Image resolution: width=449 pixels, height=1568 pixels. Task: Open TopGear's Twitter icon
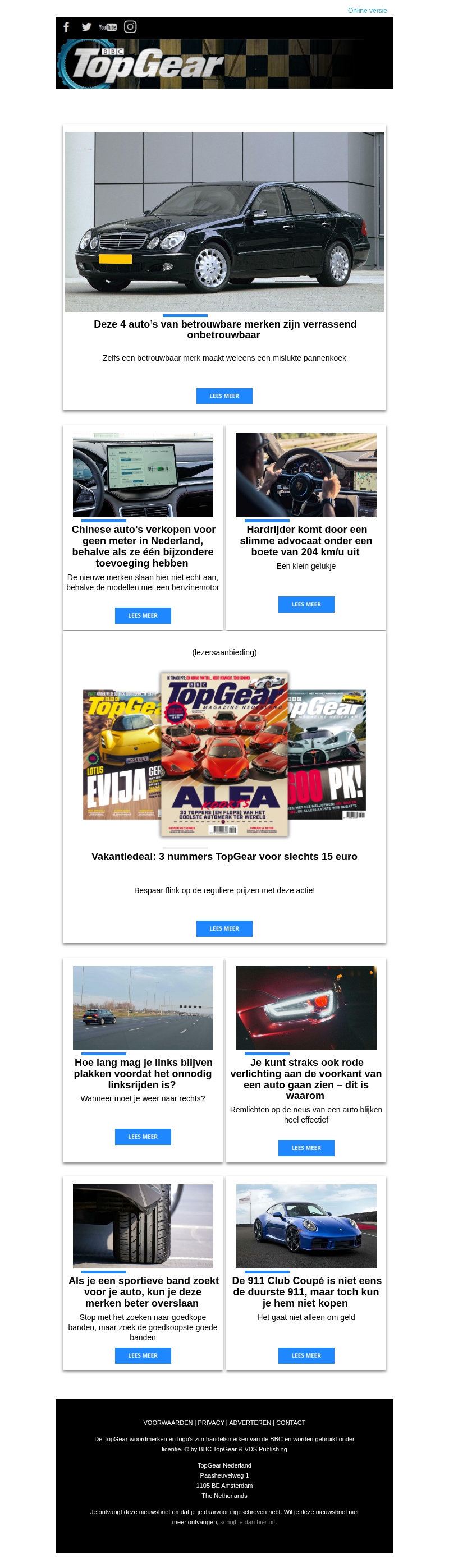[x=86, y=27]
